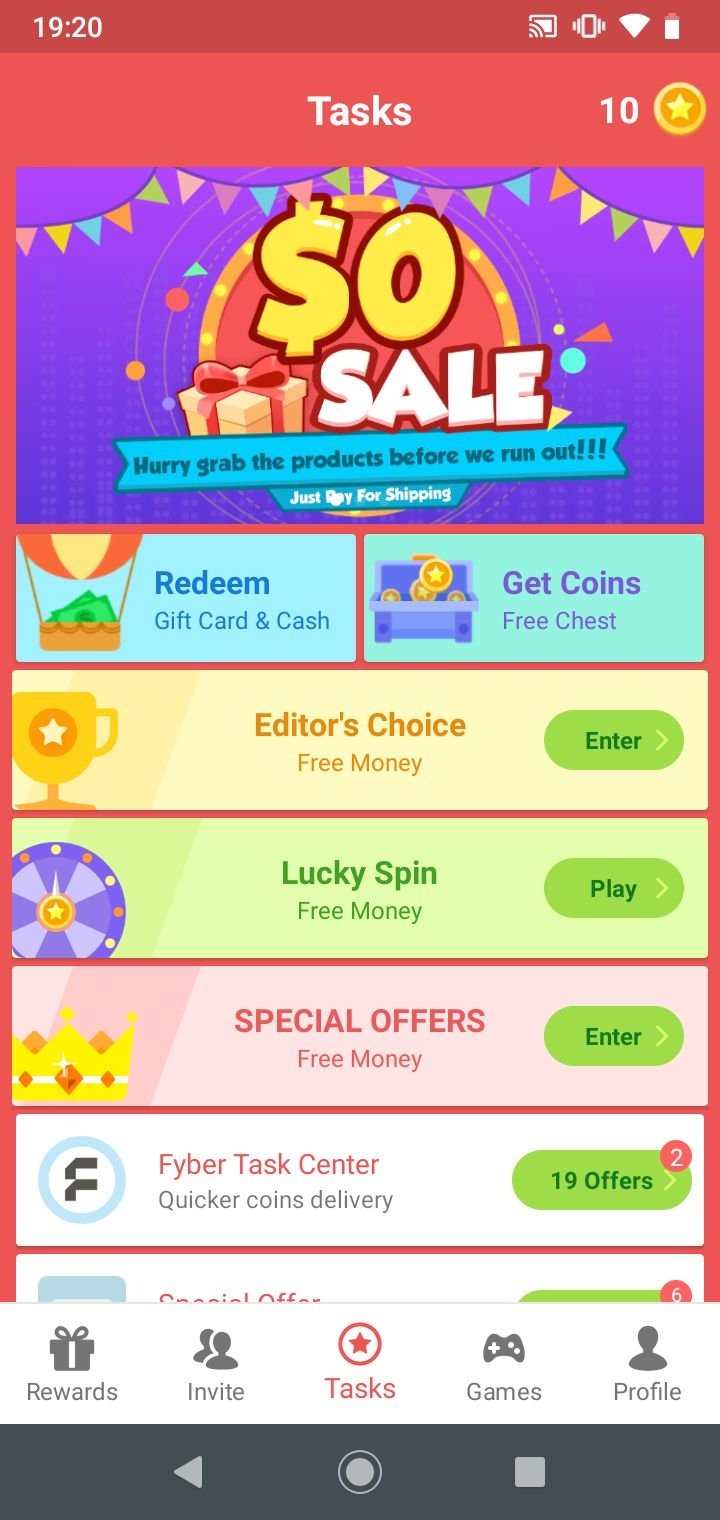This screenshot has height=1520, width=720.
Task: Open the Profile tab
Action: pyautogui.click(x=648, y=1364)
